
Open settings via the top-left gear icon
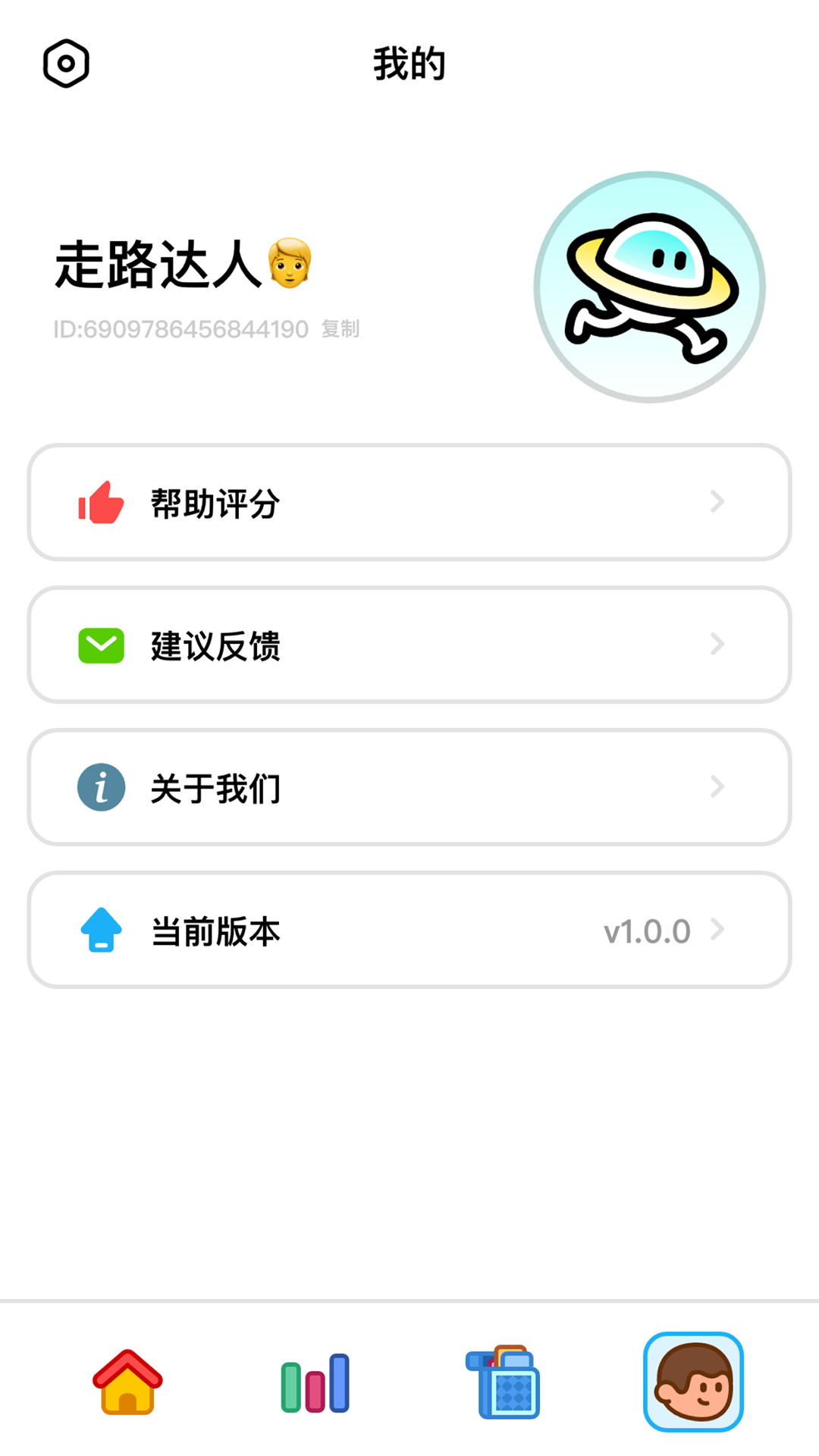tap(65, 63)
